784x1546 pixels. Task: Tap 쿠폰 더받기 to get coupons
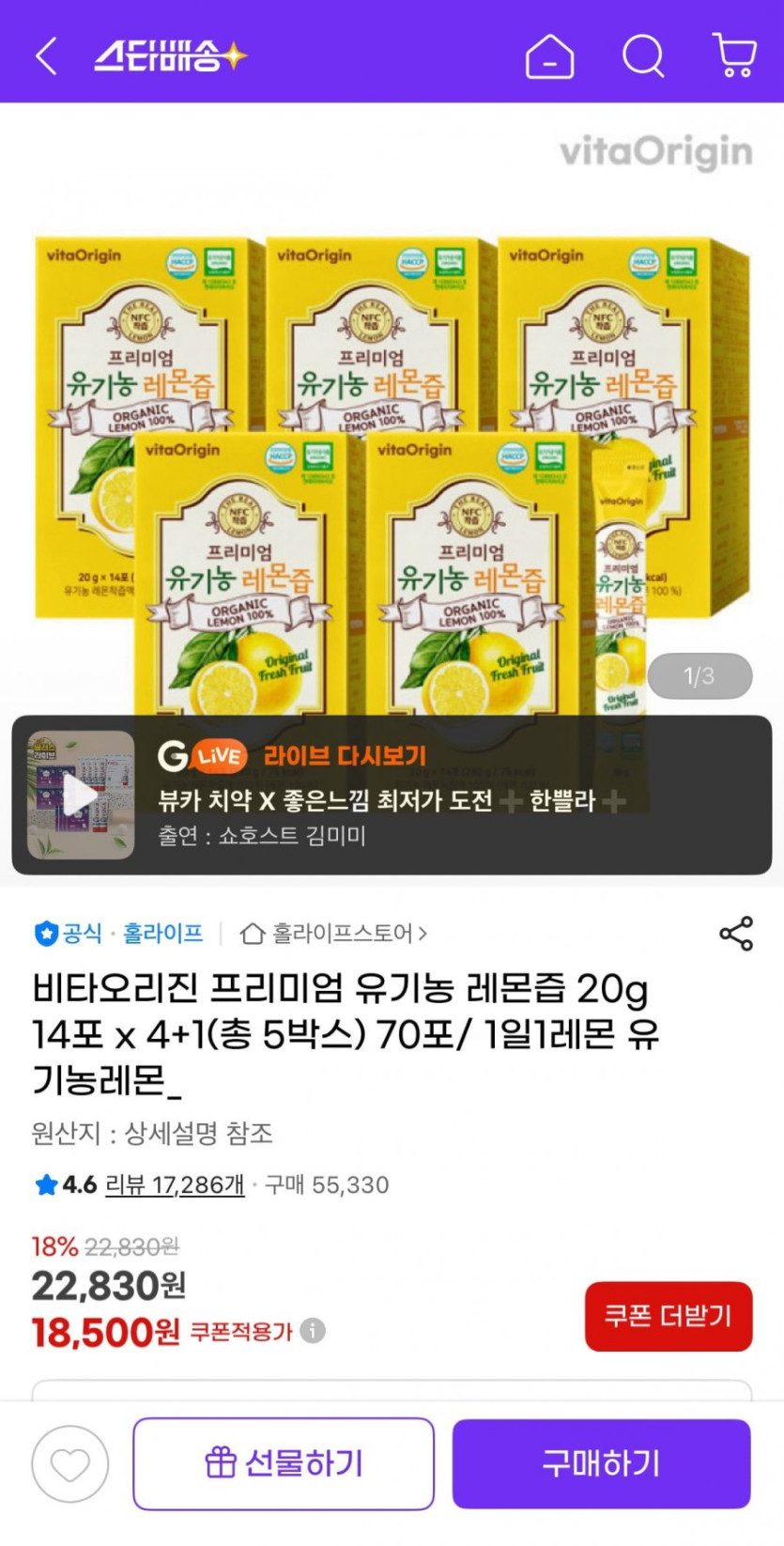tap(668, 1316)
